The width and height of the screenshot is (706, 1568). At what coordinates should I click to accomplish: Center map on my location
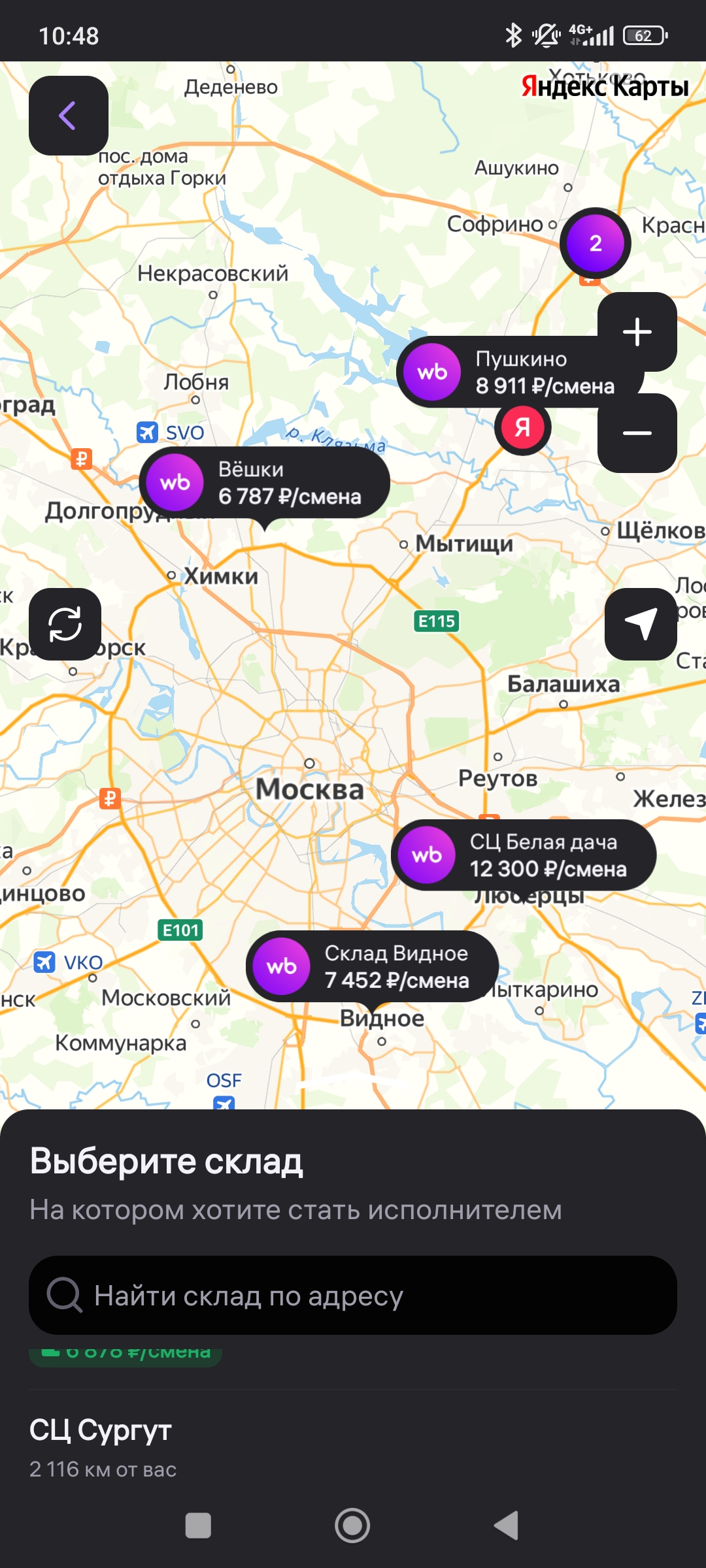(x=640, y=624)
